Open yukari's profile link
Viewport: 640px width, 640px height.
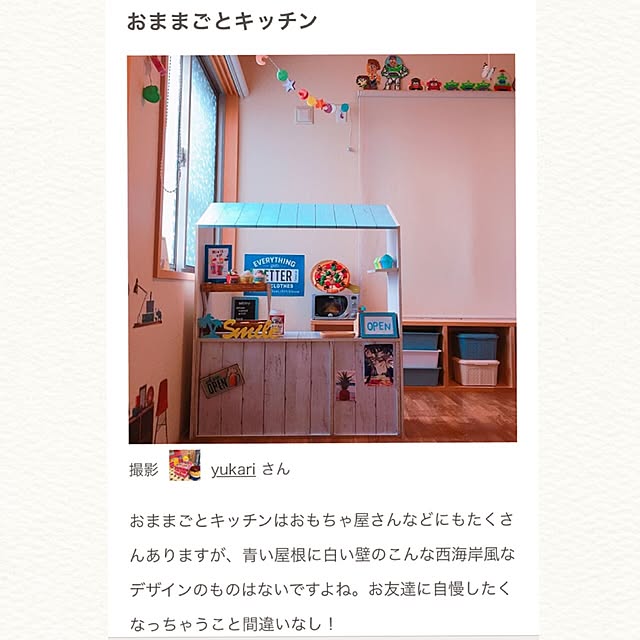pyautogui.click(x=234, y=468)
